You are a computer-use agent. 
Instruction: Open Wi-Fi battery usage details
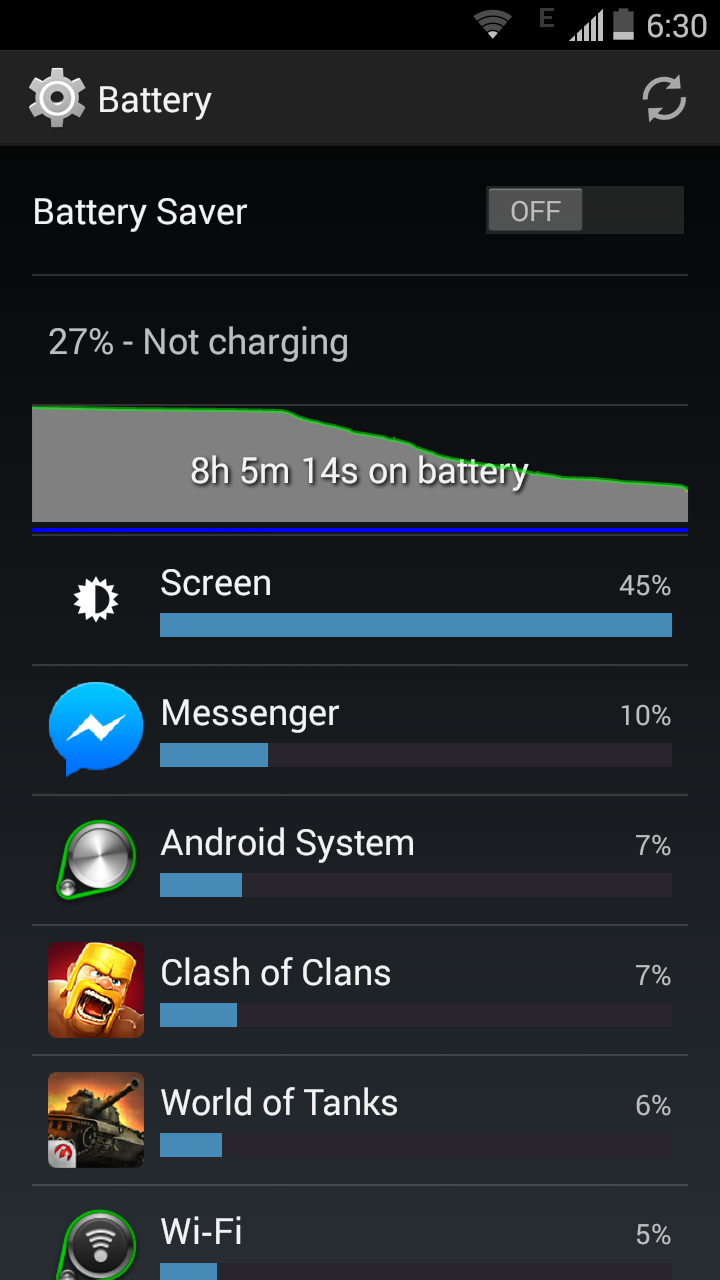[x=360, y=1240]
